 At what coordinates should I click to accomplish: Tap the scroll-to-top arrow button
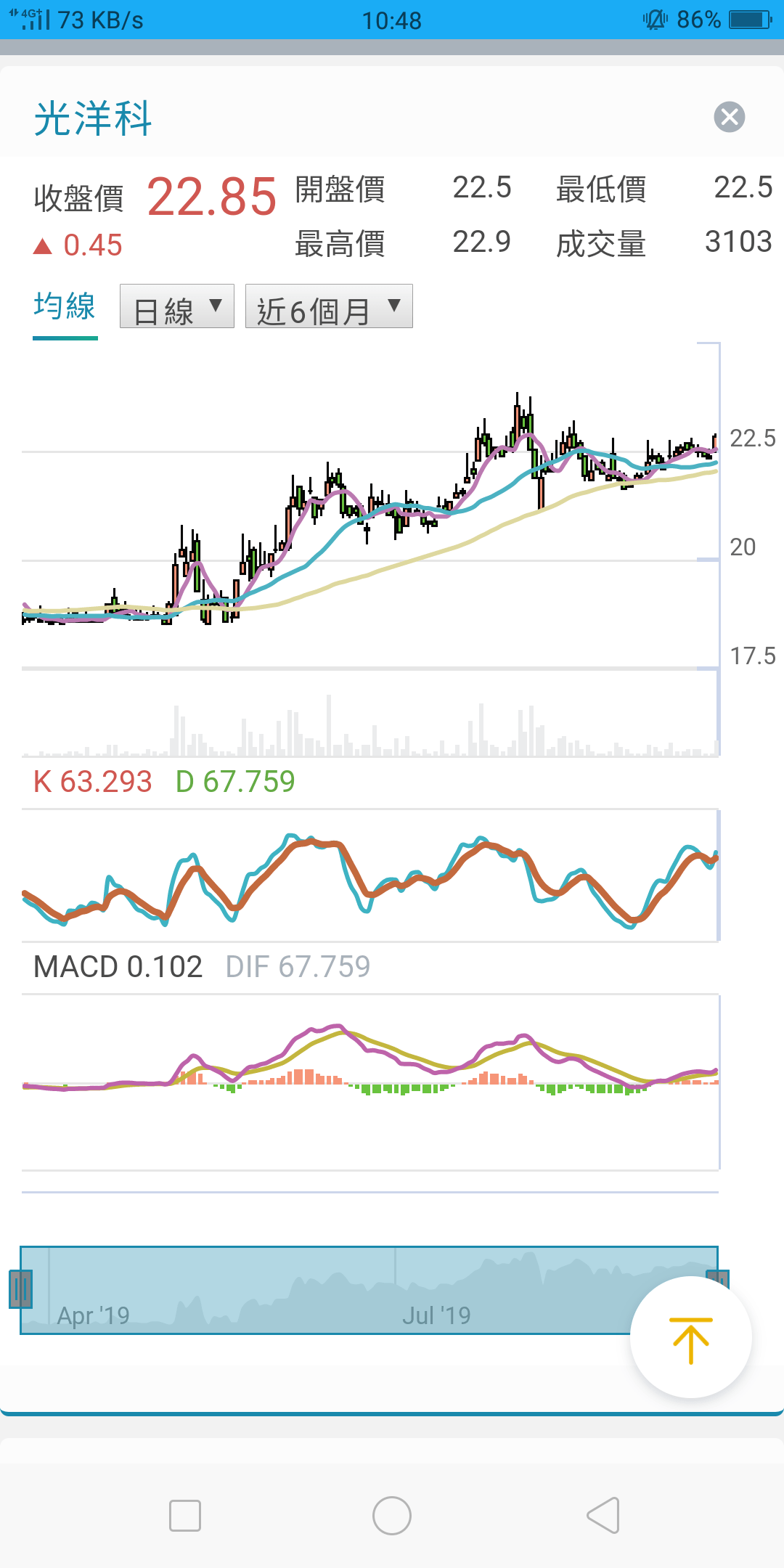[690, 1337]
